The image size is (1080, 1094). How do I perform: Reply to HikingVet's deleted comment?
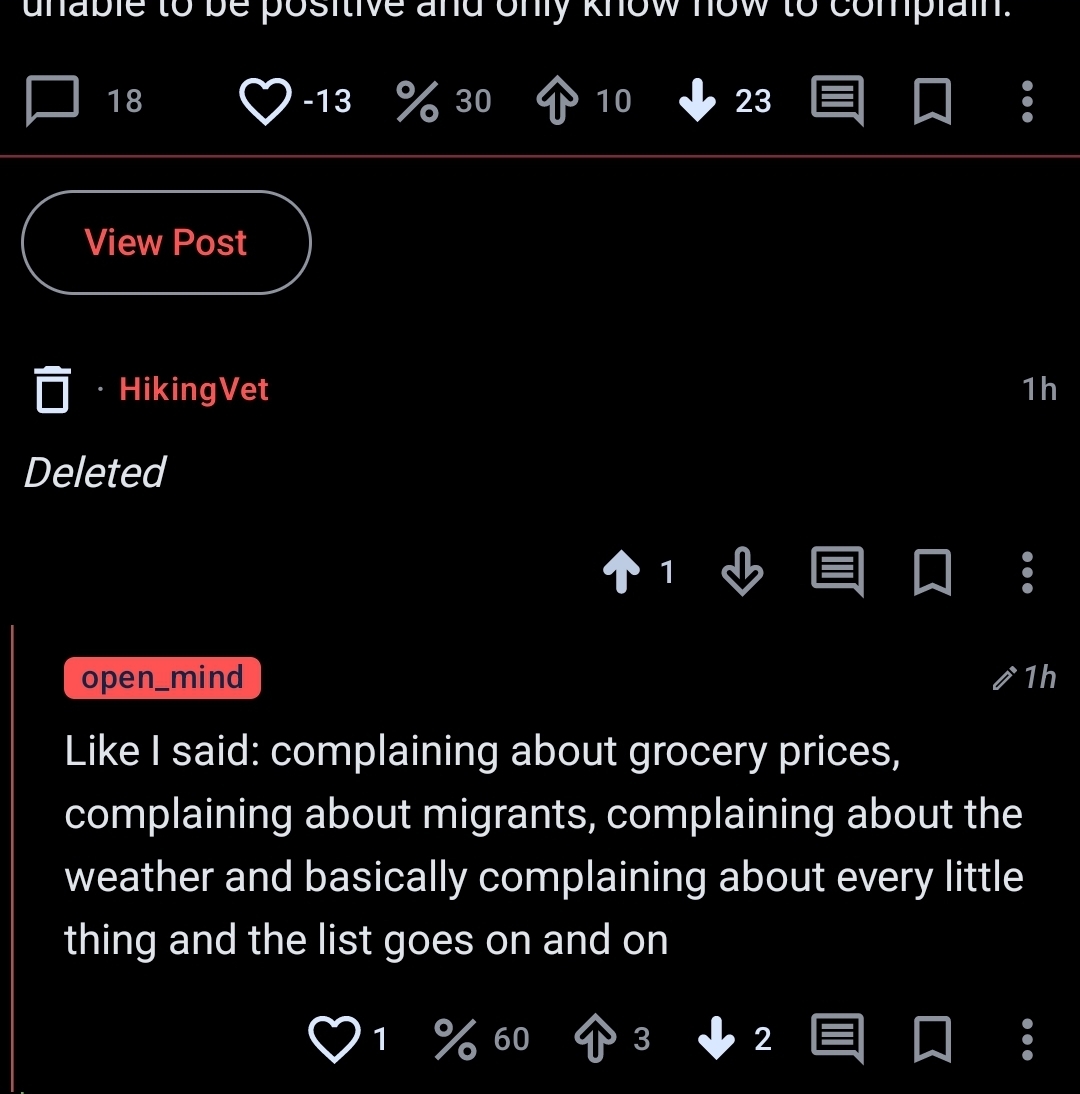pyautogui.click(x=836, y=573)
